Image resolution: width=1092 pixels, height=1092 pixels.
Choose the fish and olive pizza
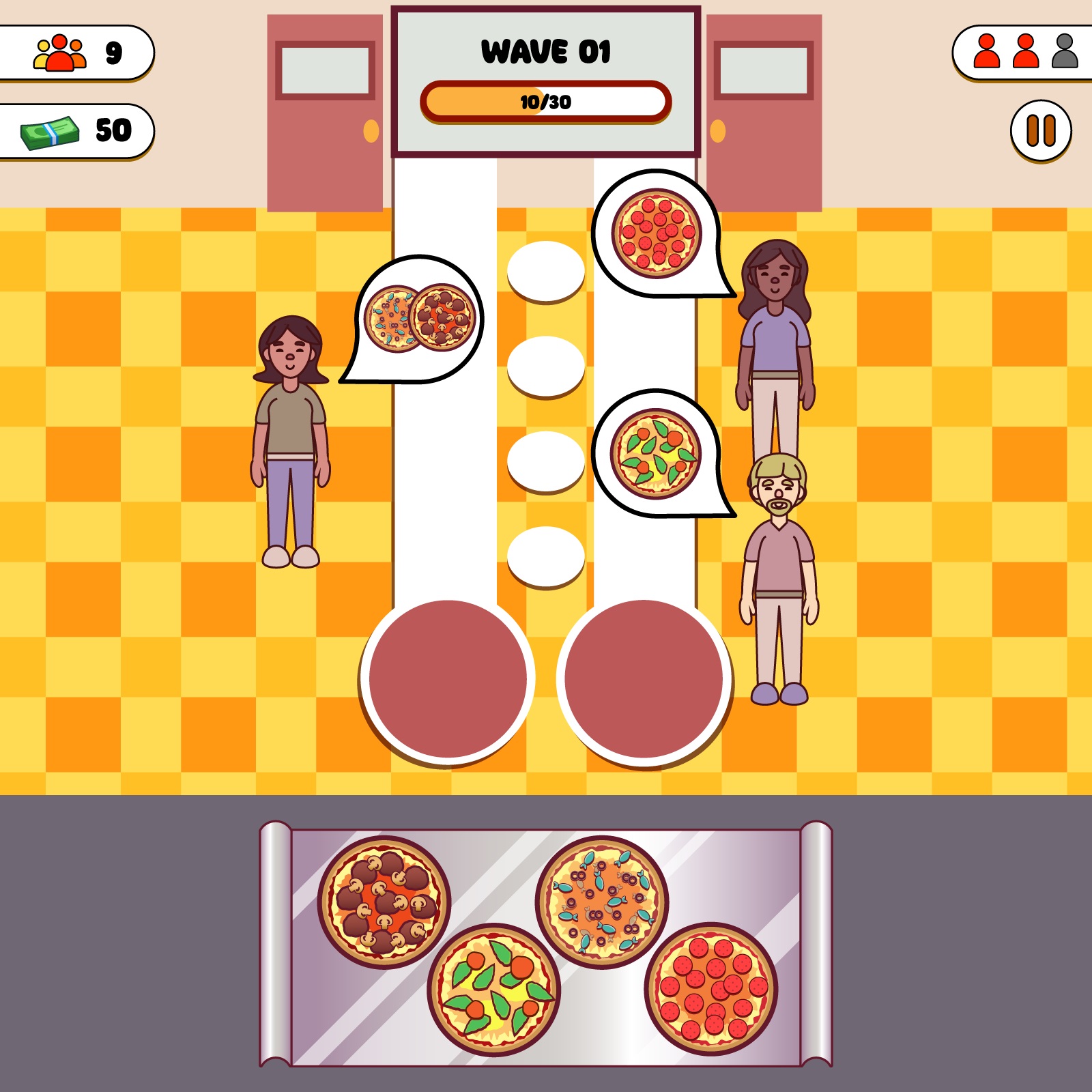pyautogui.click(x=602, y=901)
